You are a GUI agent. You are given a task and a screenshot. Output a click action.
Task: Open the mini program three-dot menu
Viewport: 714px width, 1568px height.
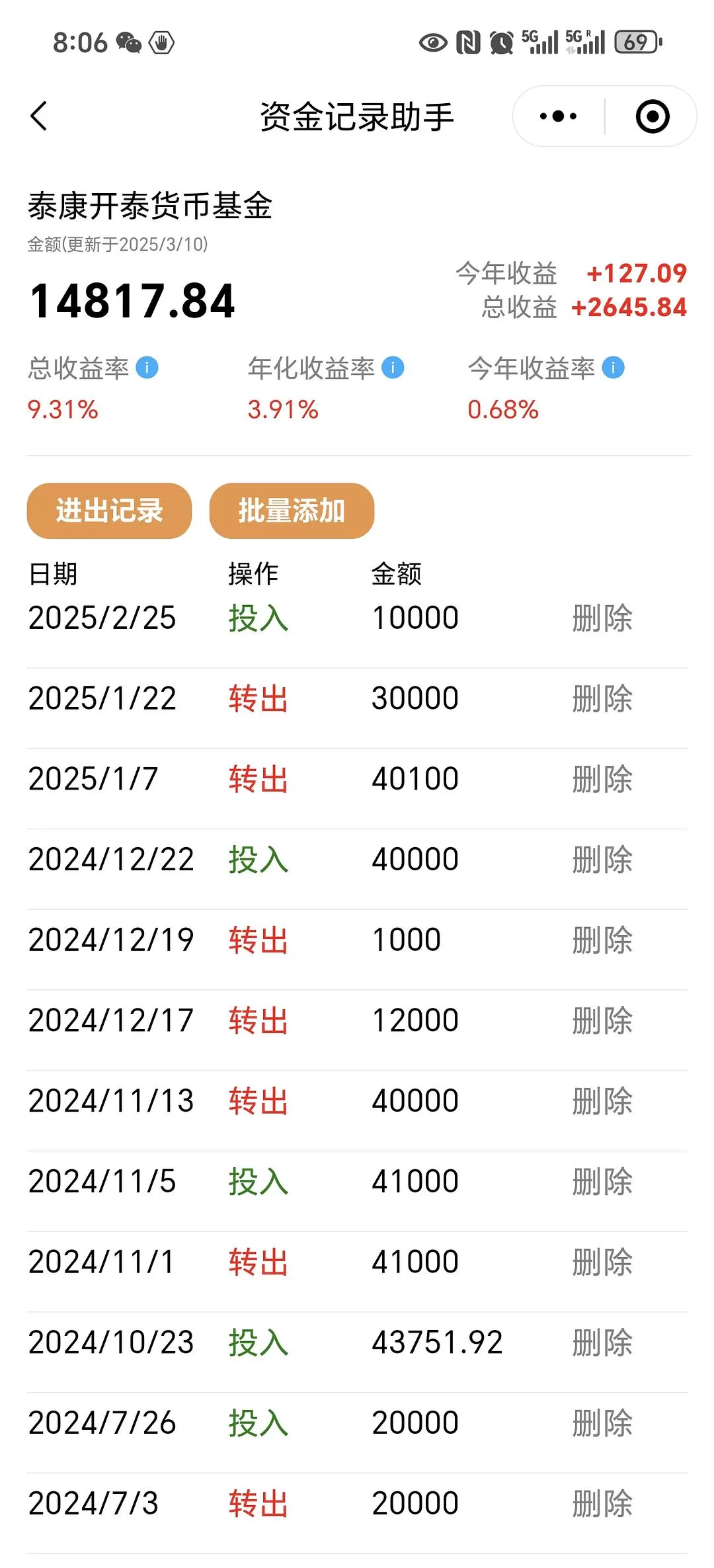point(558,116)
